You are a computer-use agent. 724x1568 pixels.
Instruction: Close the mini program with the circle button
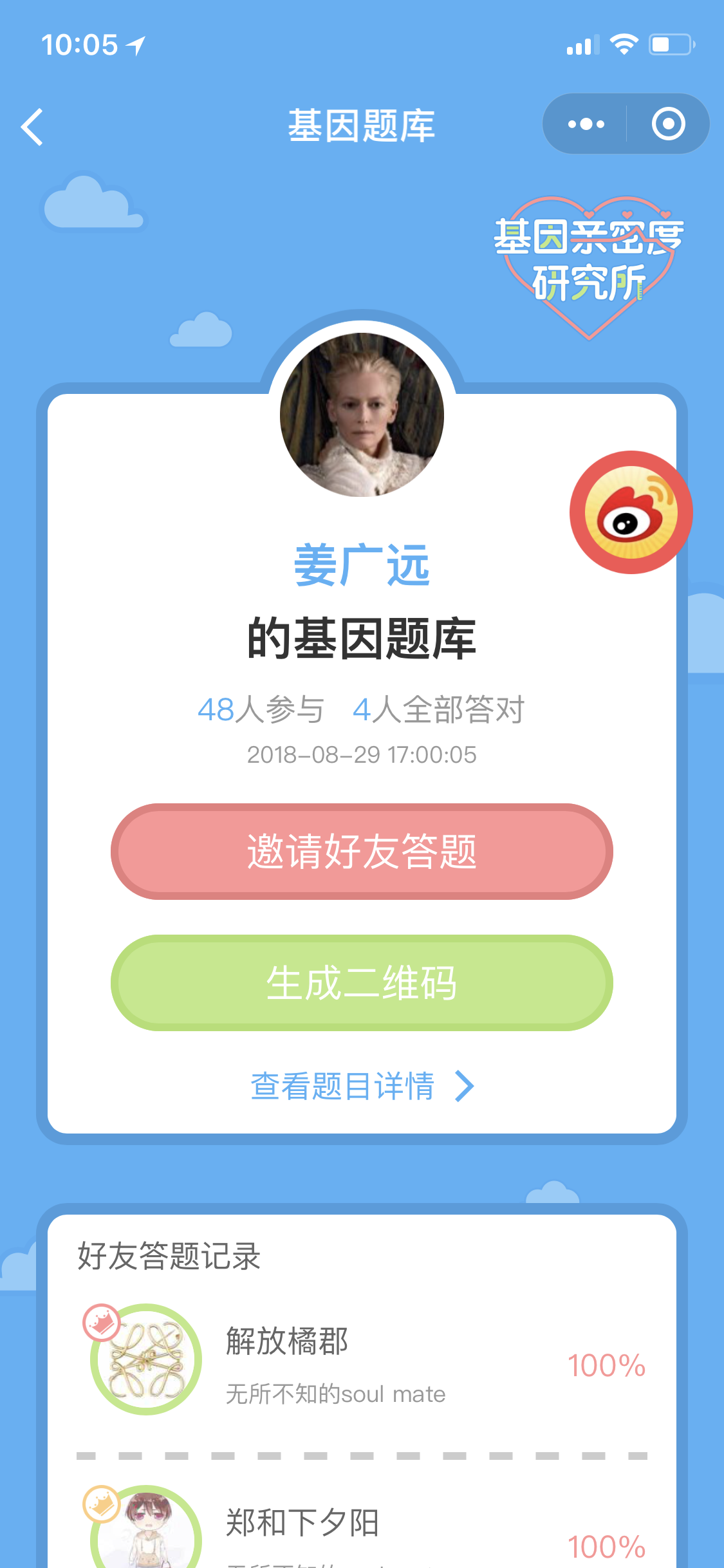(668, 124)
